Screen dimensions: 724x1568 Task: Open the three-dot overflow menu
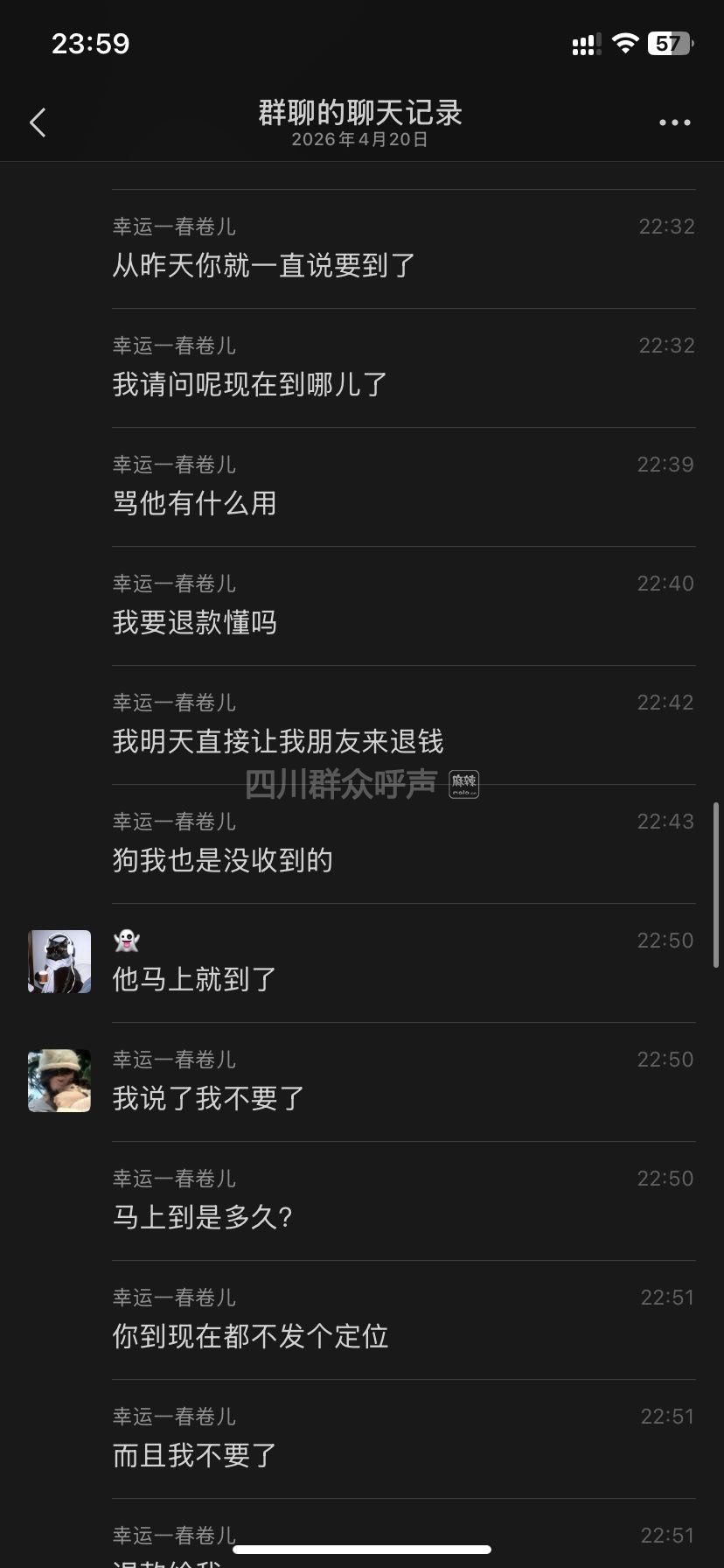(674, 123)
